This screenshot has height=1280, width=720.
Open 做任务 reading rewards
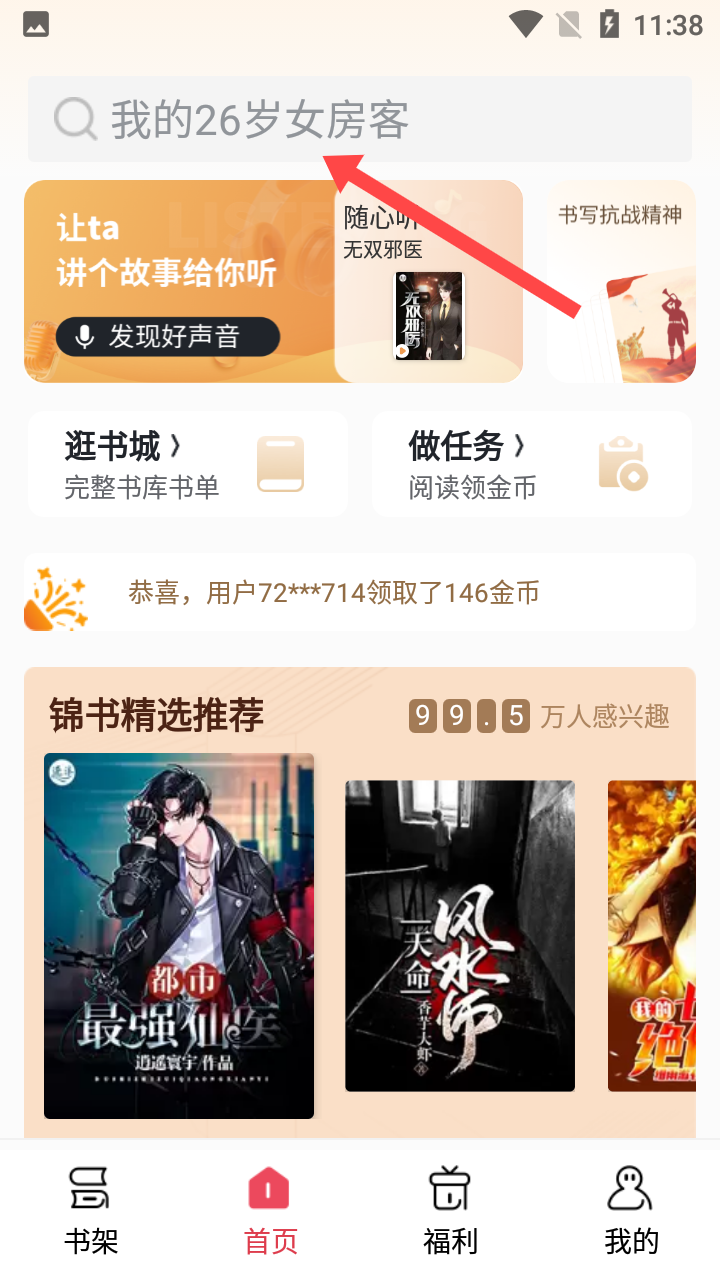pyautogui.click(x=531, y=465)
